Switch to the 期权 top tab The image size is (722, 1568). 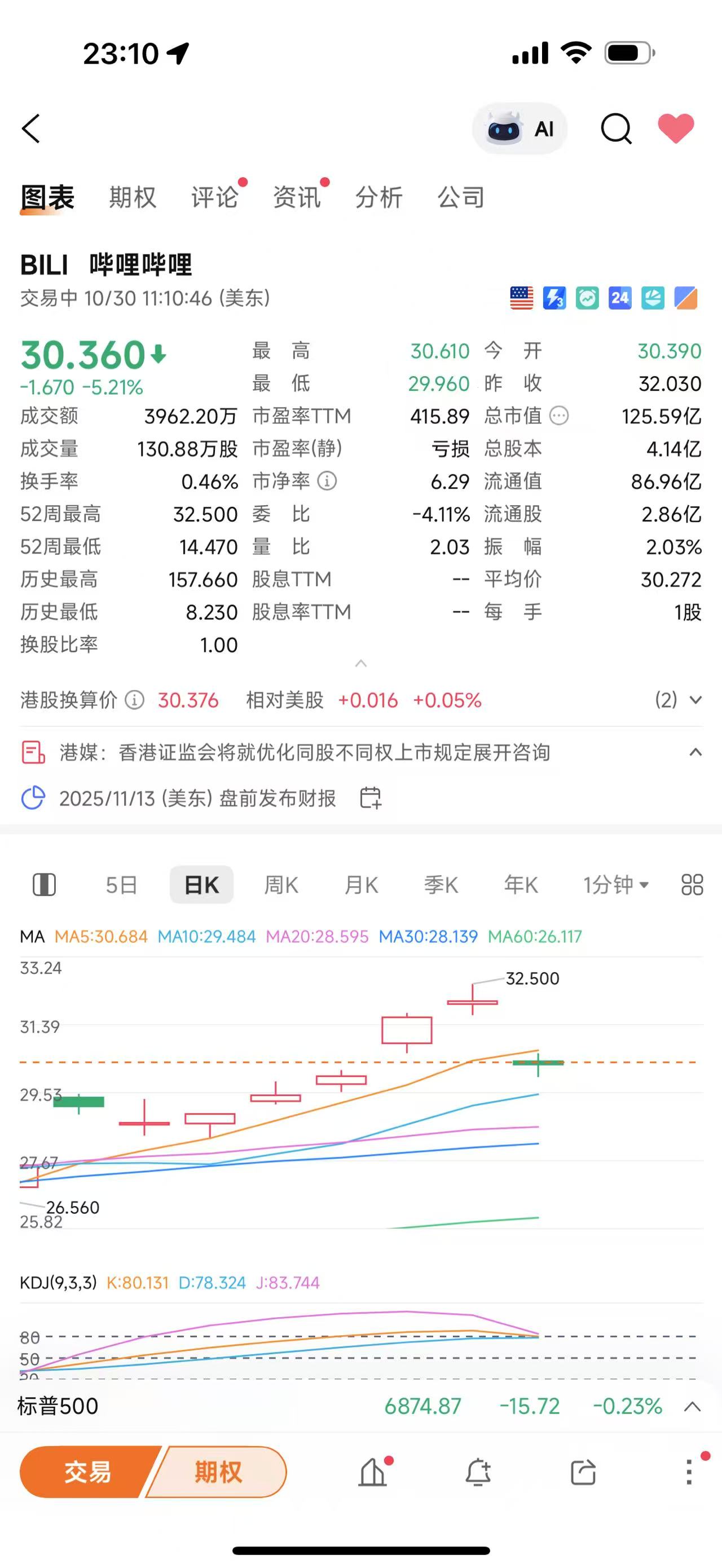click(133, 197)
